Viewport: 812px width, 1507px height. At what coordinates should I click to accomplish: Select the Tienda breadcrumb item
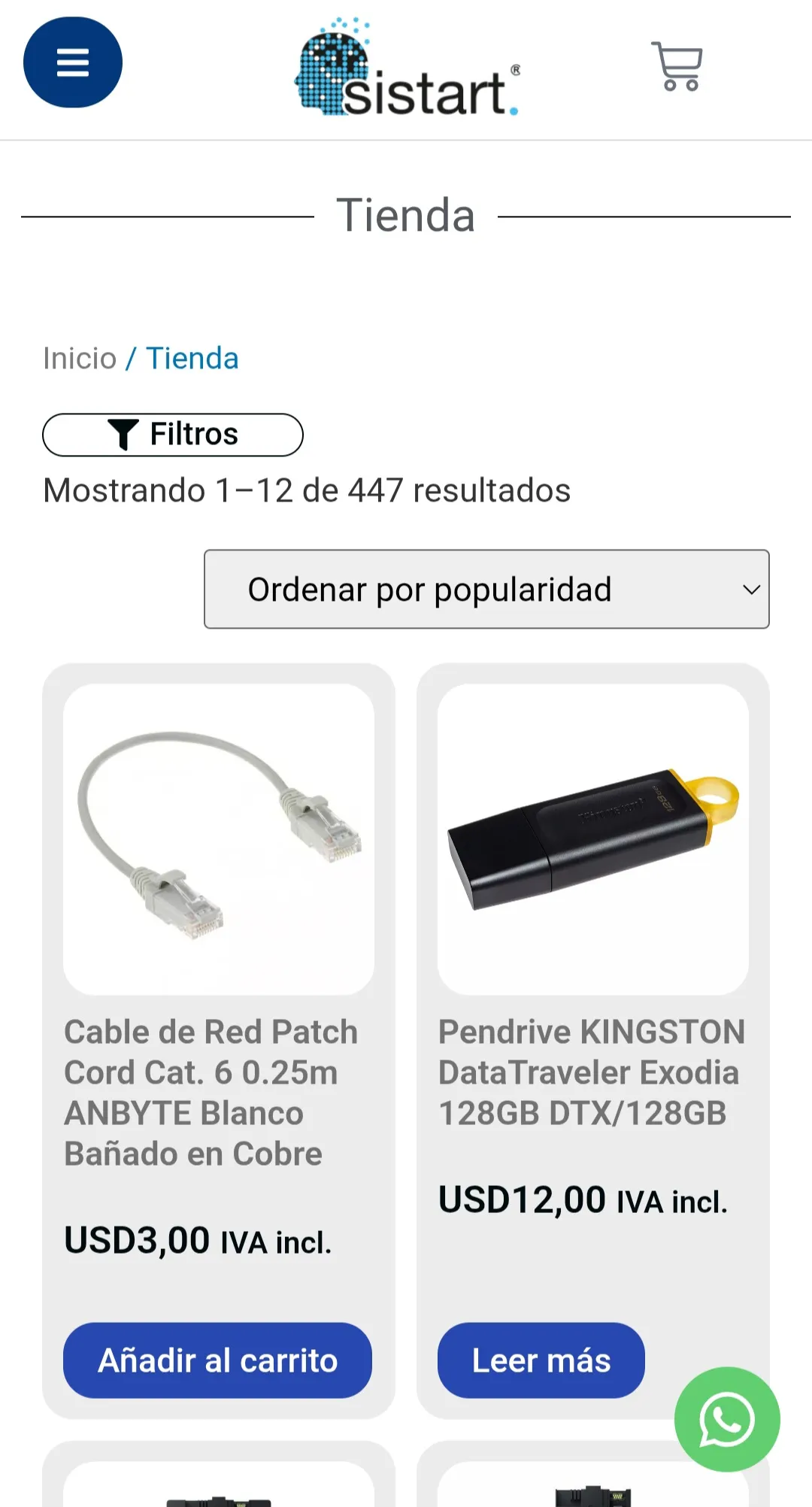[192, 359]
